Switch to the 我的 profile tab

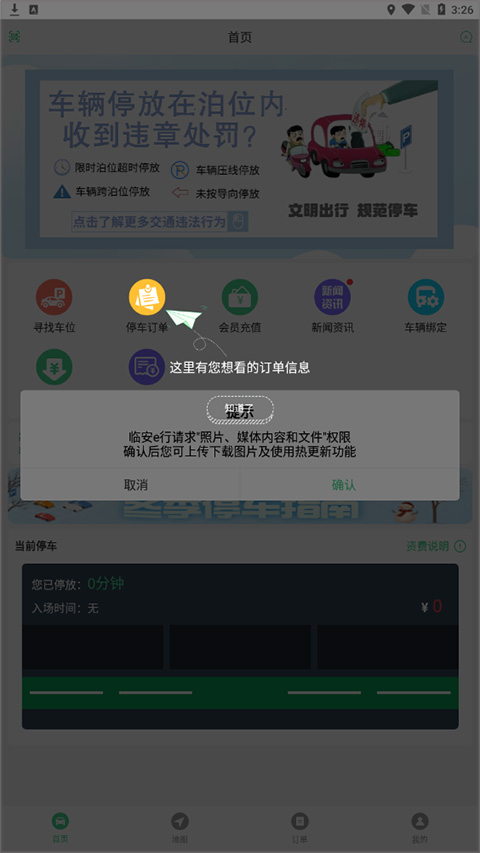tap(420, 828)
